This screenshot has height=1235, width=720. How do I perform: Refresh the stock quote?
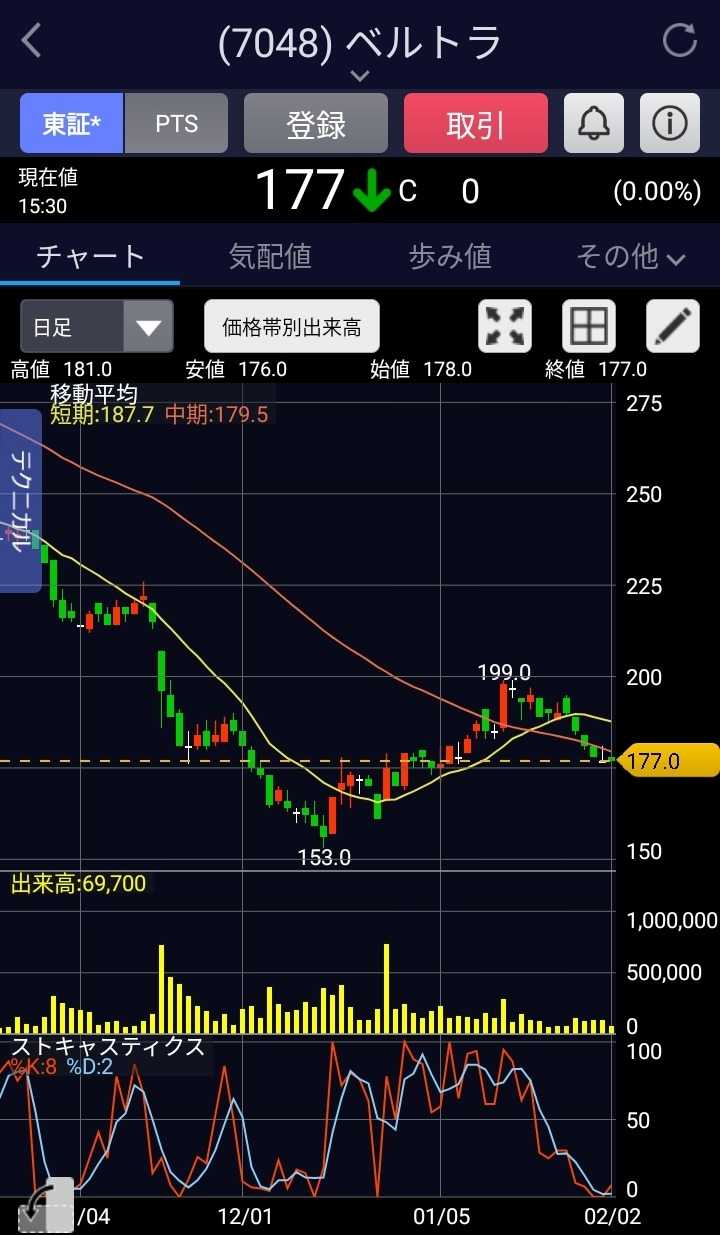click(680, 41)
